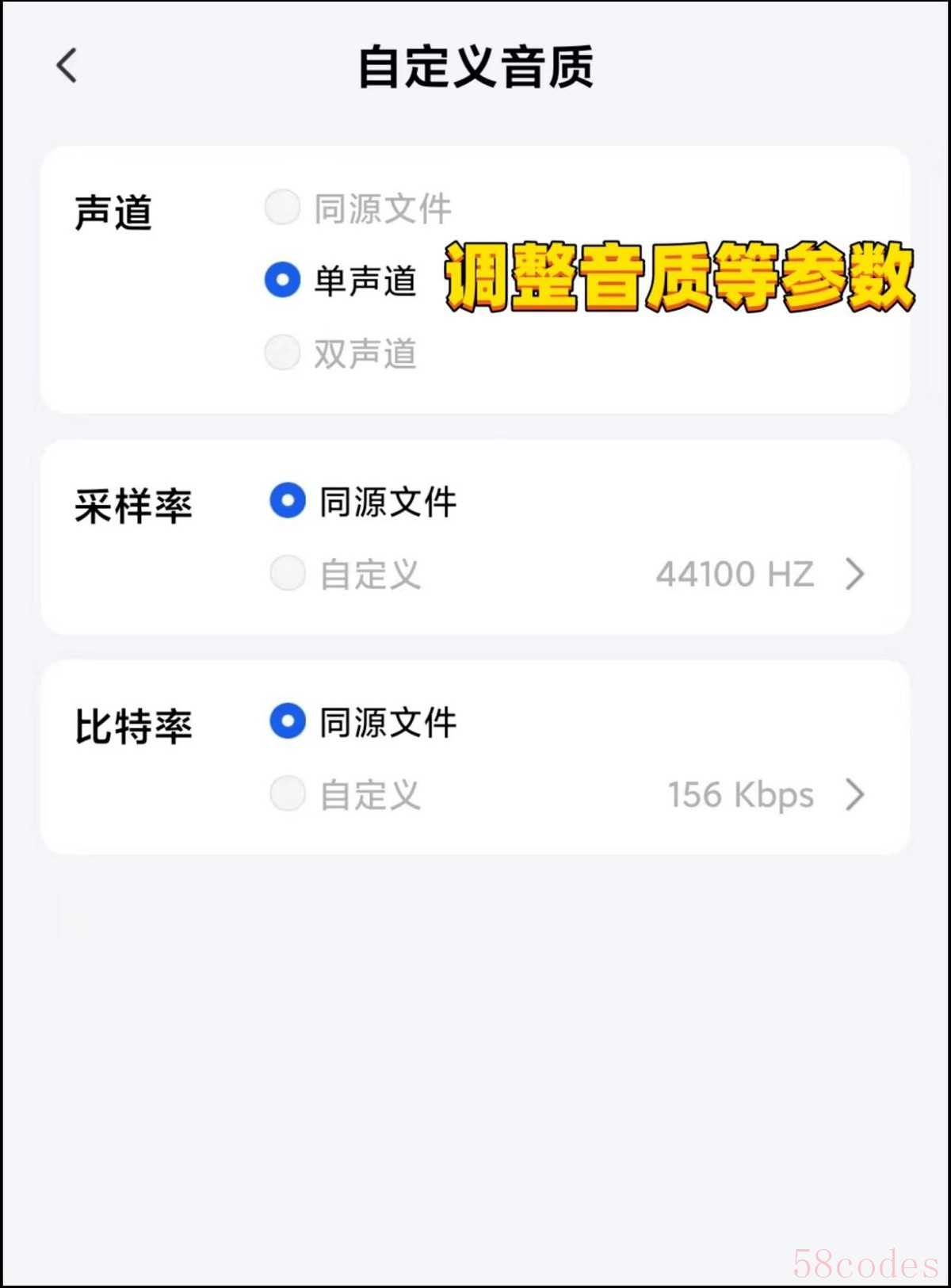Choose 单声道 channel option
This screenshot has height=1288, width=951.
(x=283, y=280)
